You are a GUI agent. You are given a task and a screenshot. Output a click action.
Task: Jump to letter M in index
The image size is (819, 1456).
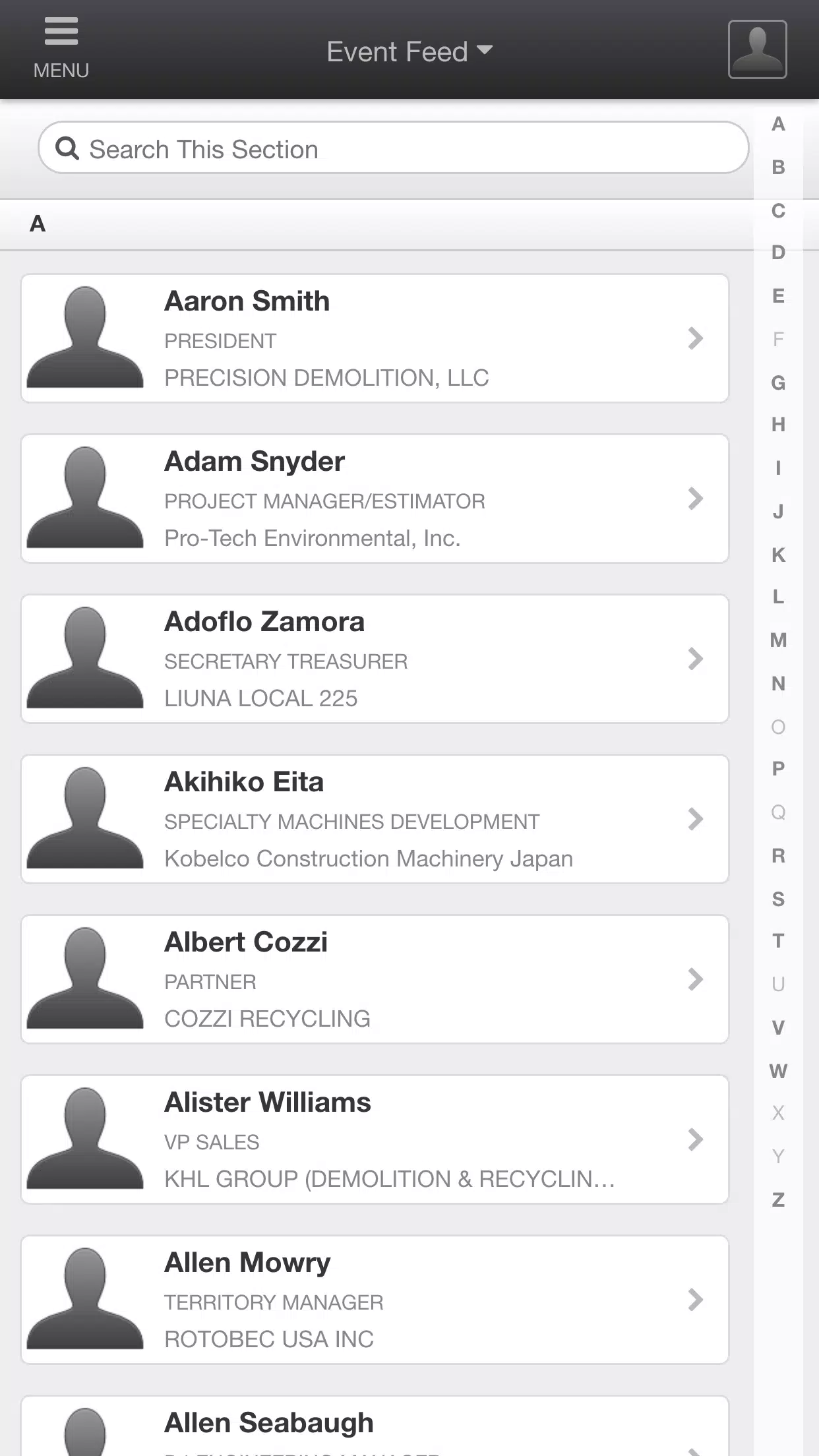point(778,640)
